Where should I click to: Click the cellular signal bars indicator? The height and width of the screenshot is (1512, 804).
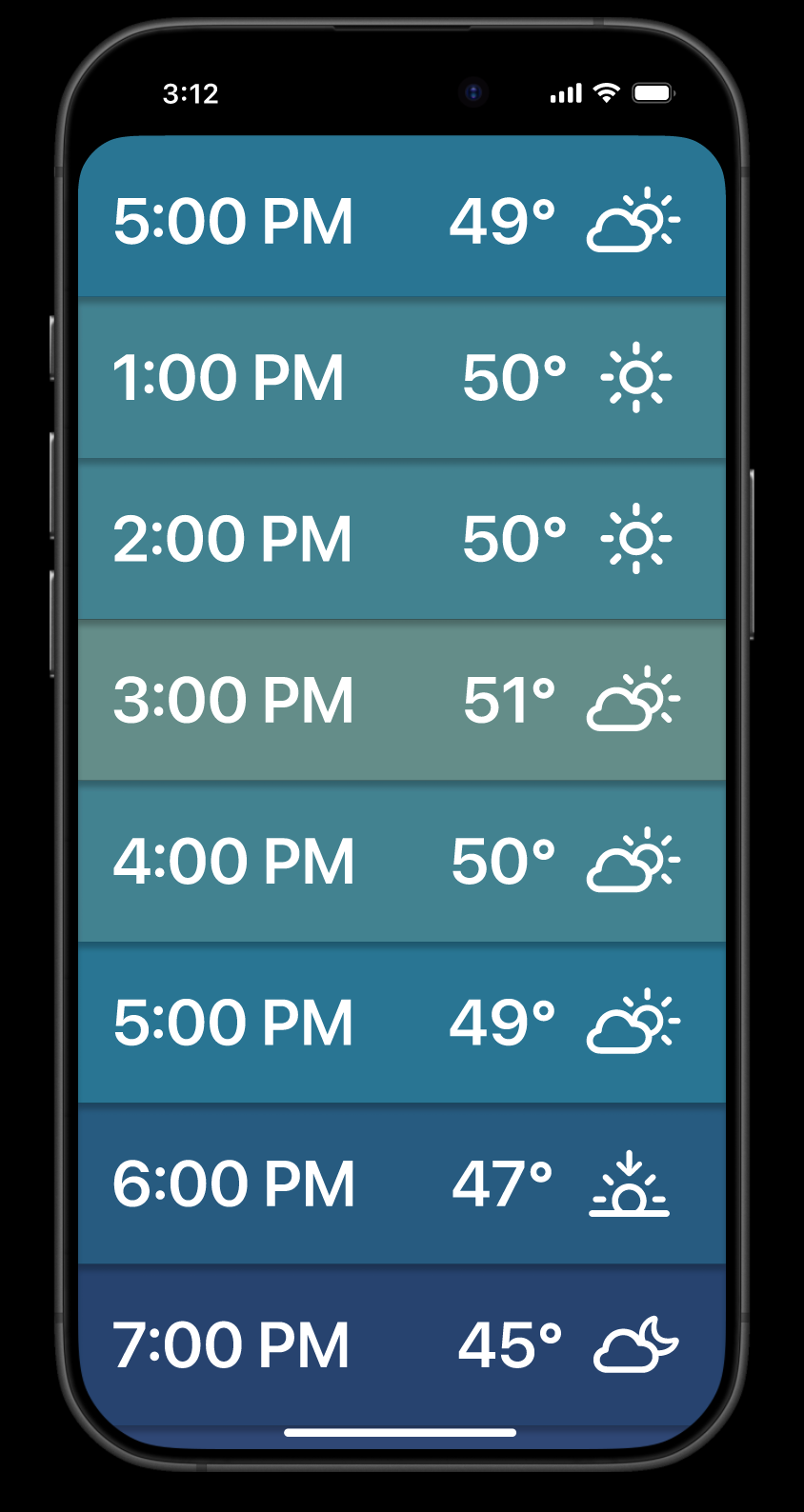tap(565, 92)
